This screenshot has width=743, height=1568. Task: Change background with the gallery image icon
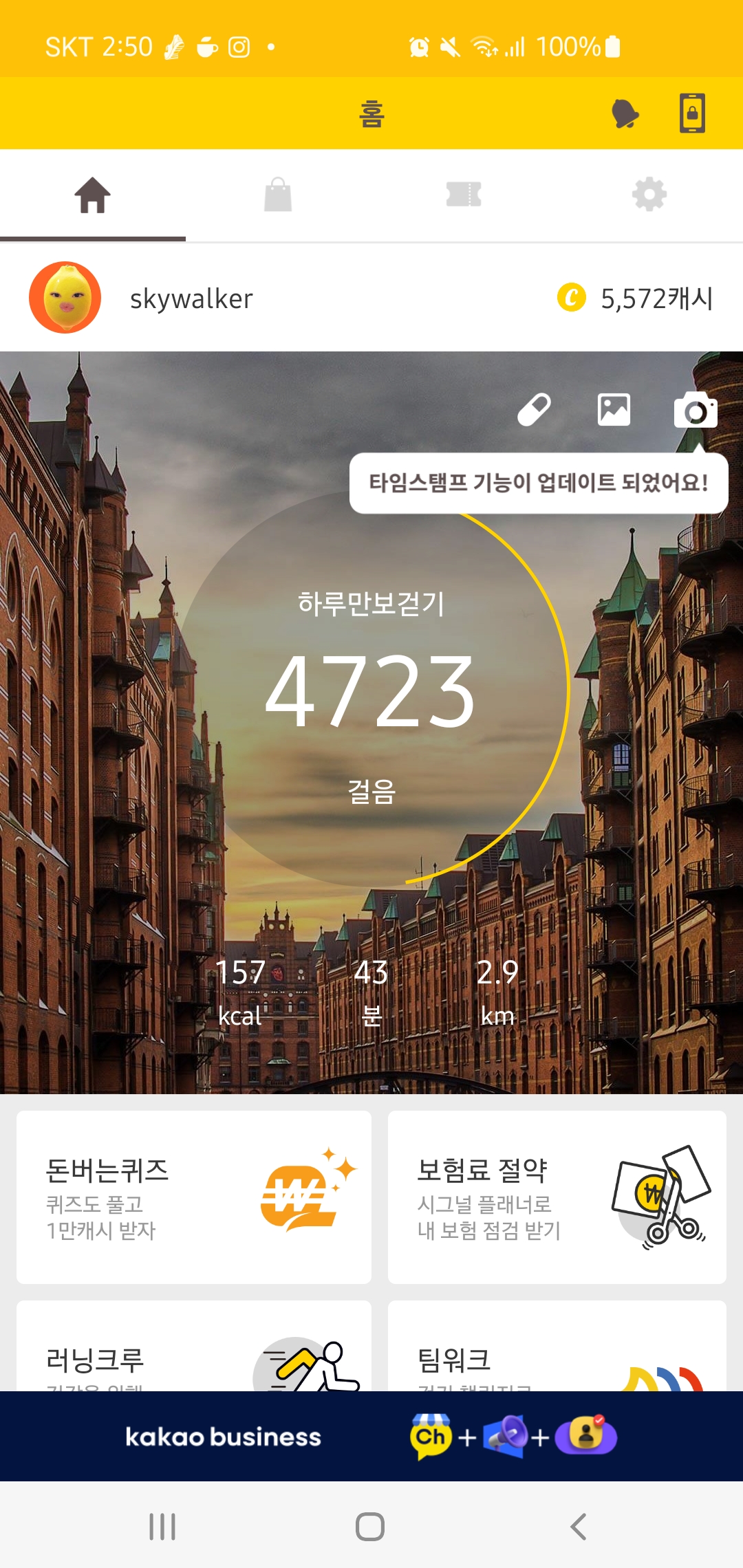(614, 410)
